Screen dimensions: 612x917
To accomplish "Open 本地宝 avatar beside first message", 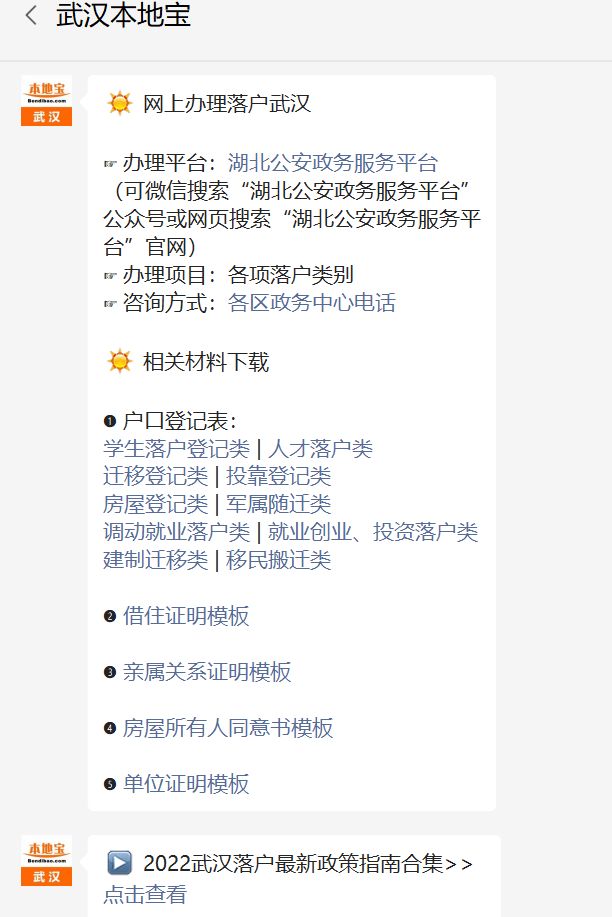I will click(x=47, y=101).
